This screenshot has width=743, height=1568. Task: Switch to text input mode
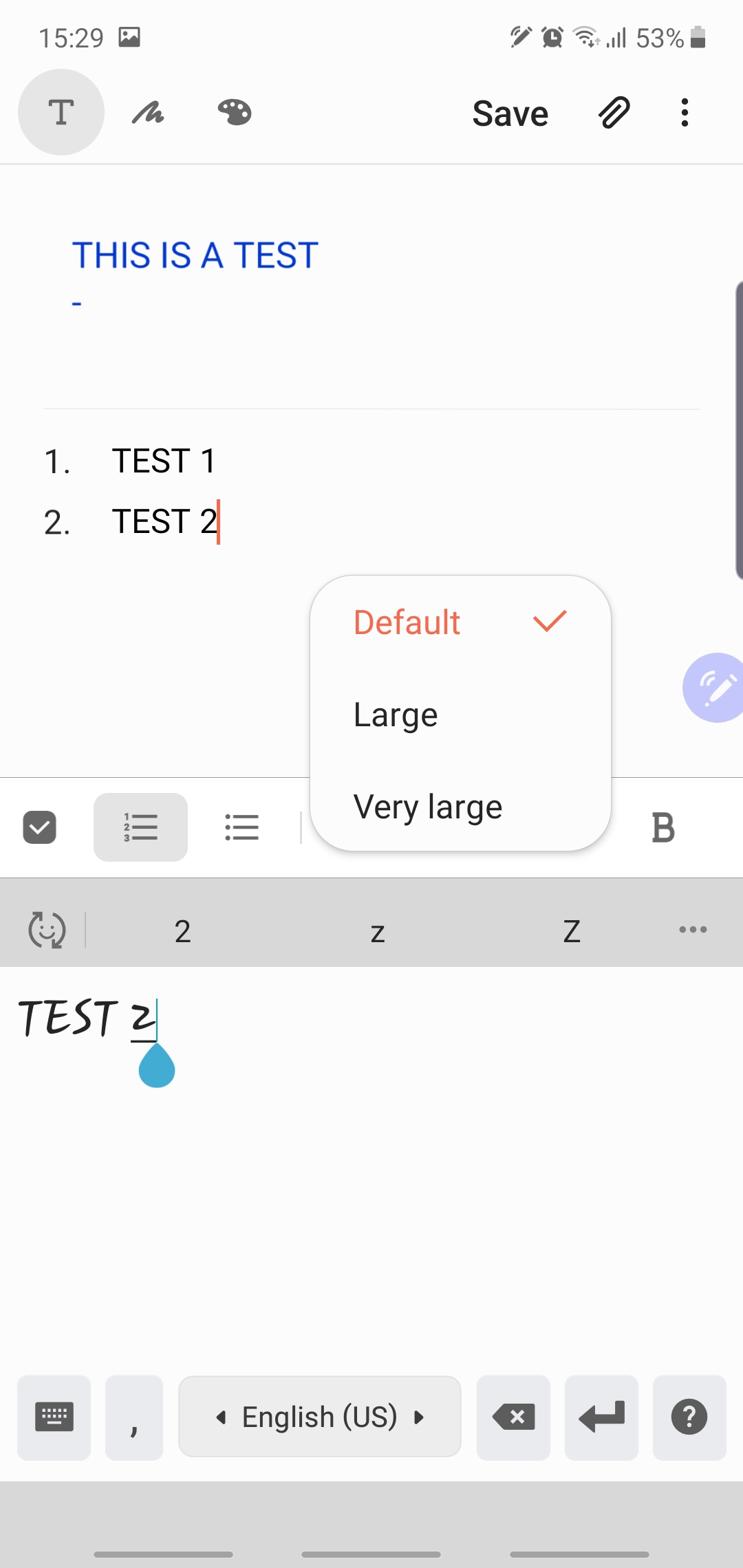coord(61,112)
